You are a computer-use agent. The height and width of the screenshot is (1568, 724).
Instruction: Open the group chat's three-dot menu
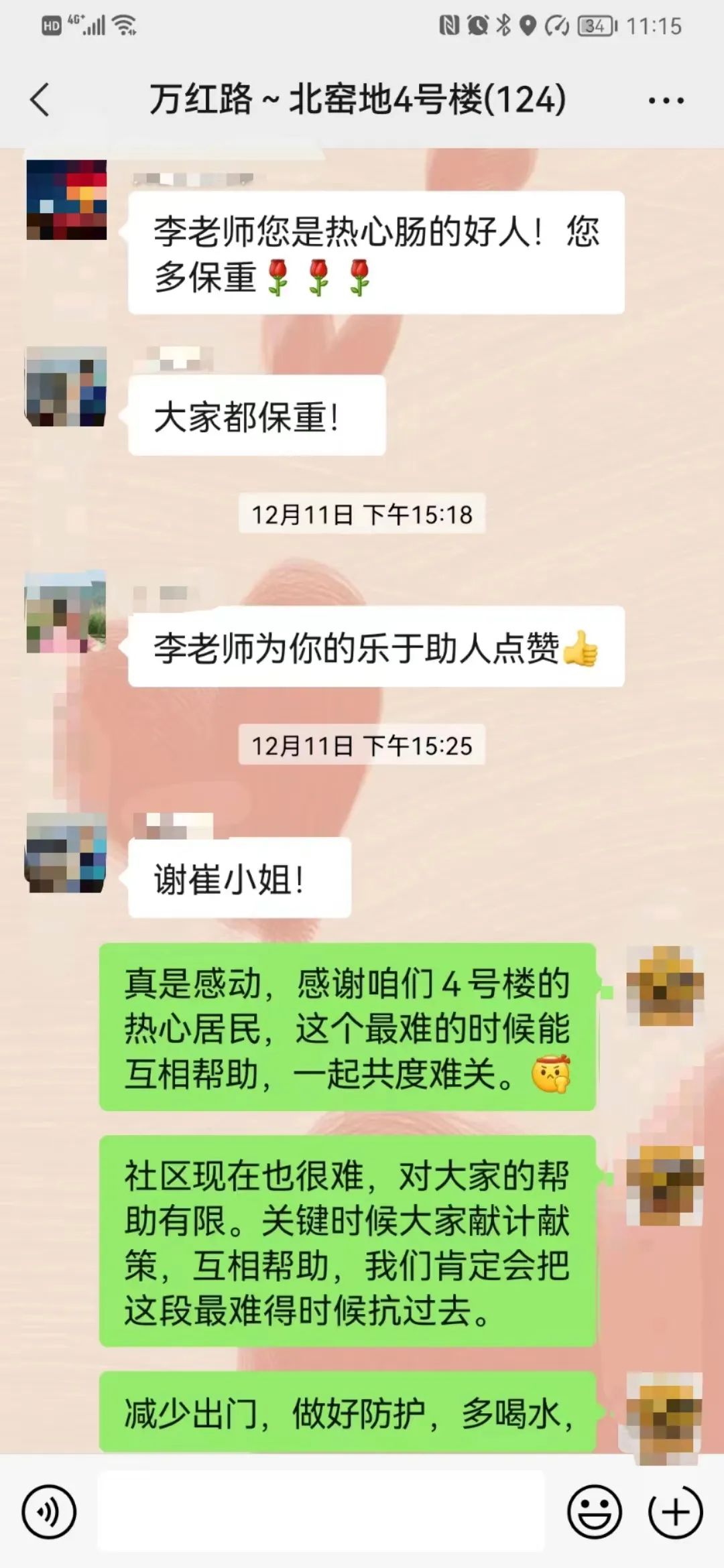(665, 101)
